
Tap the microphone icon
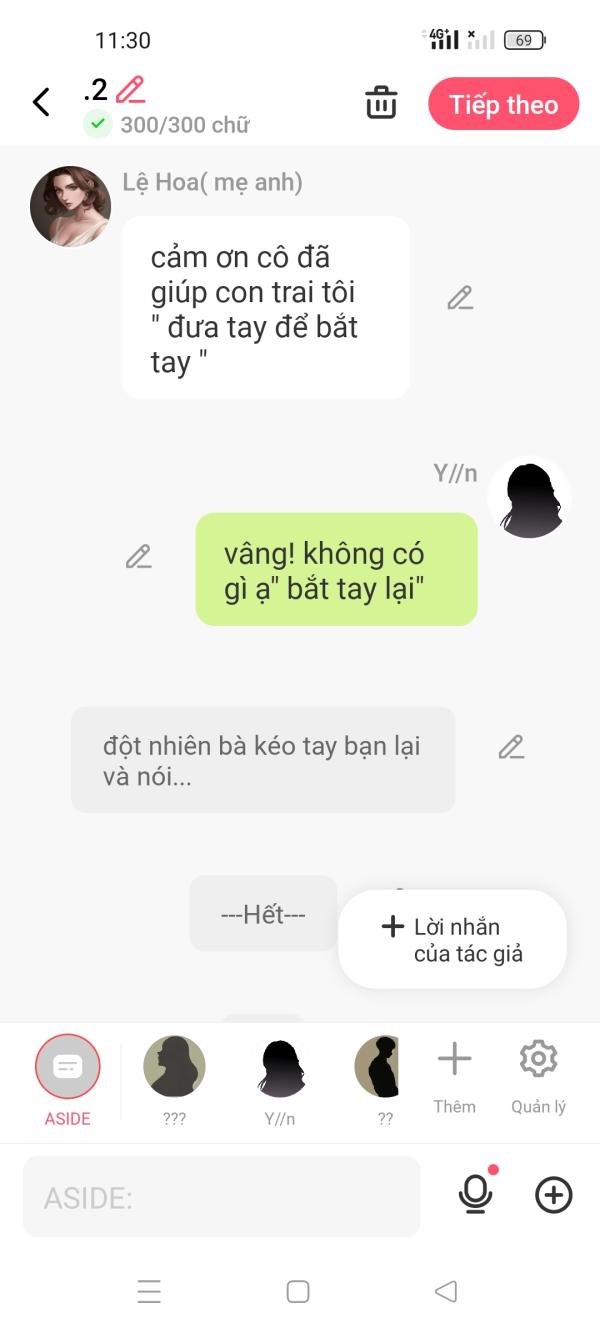pos(476,1194)
